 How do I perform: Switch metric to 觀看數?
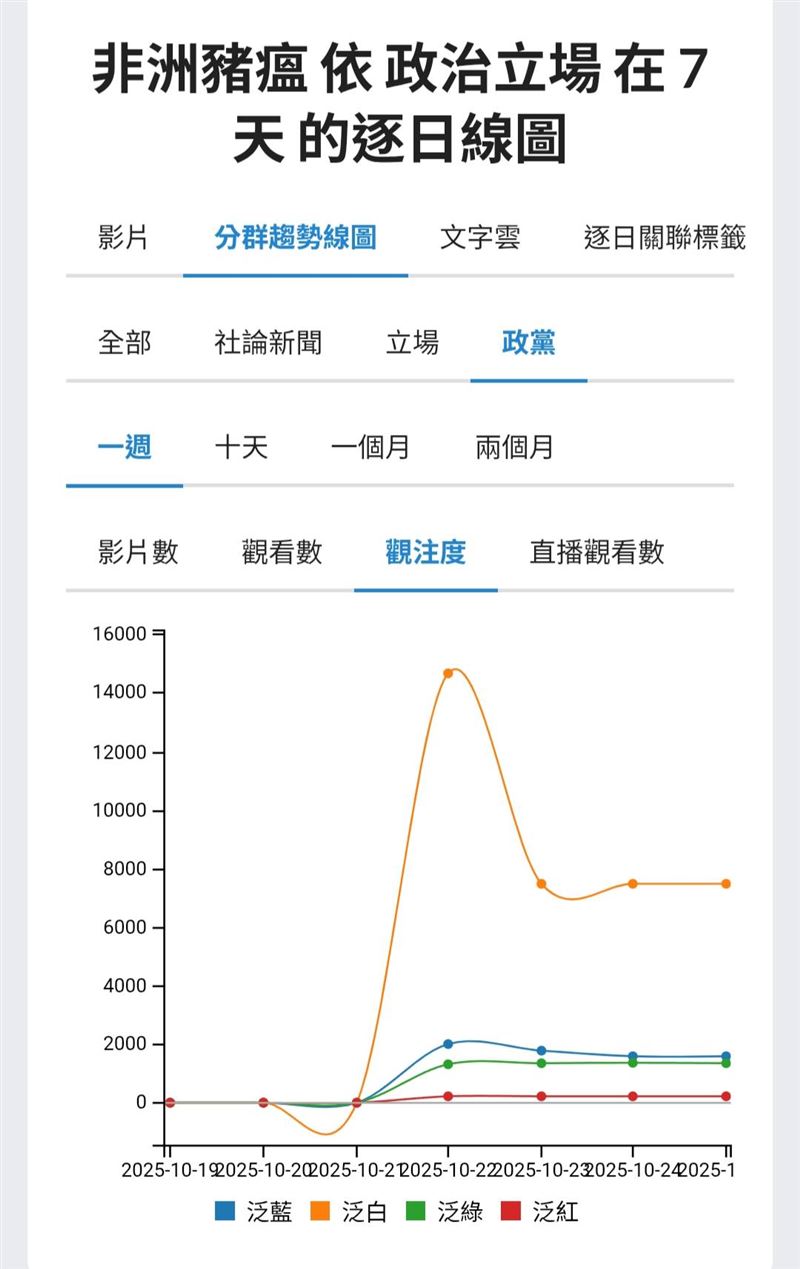click(x=282, y=552)
